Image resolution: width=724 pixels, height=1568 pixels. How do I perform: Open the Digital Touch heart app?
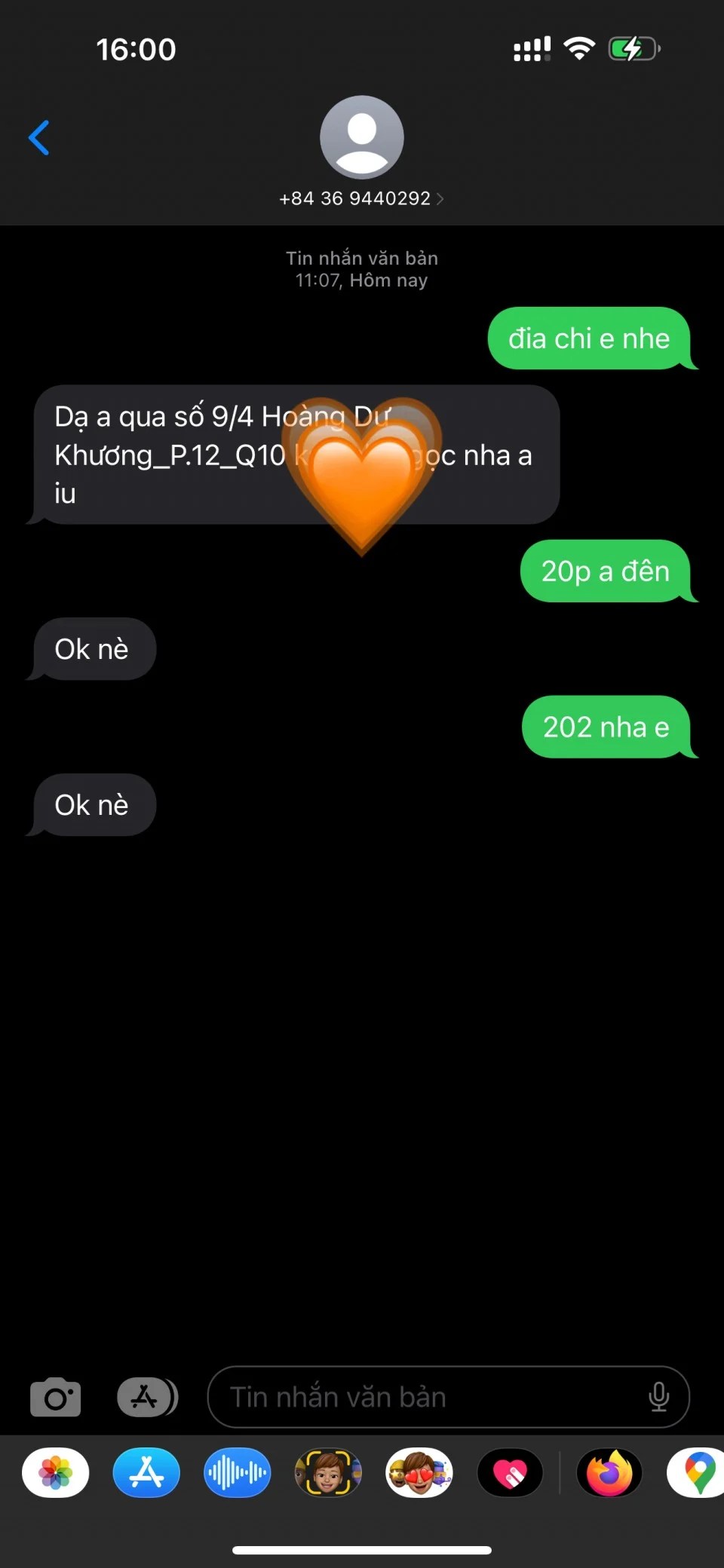coord(510,1472)
